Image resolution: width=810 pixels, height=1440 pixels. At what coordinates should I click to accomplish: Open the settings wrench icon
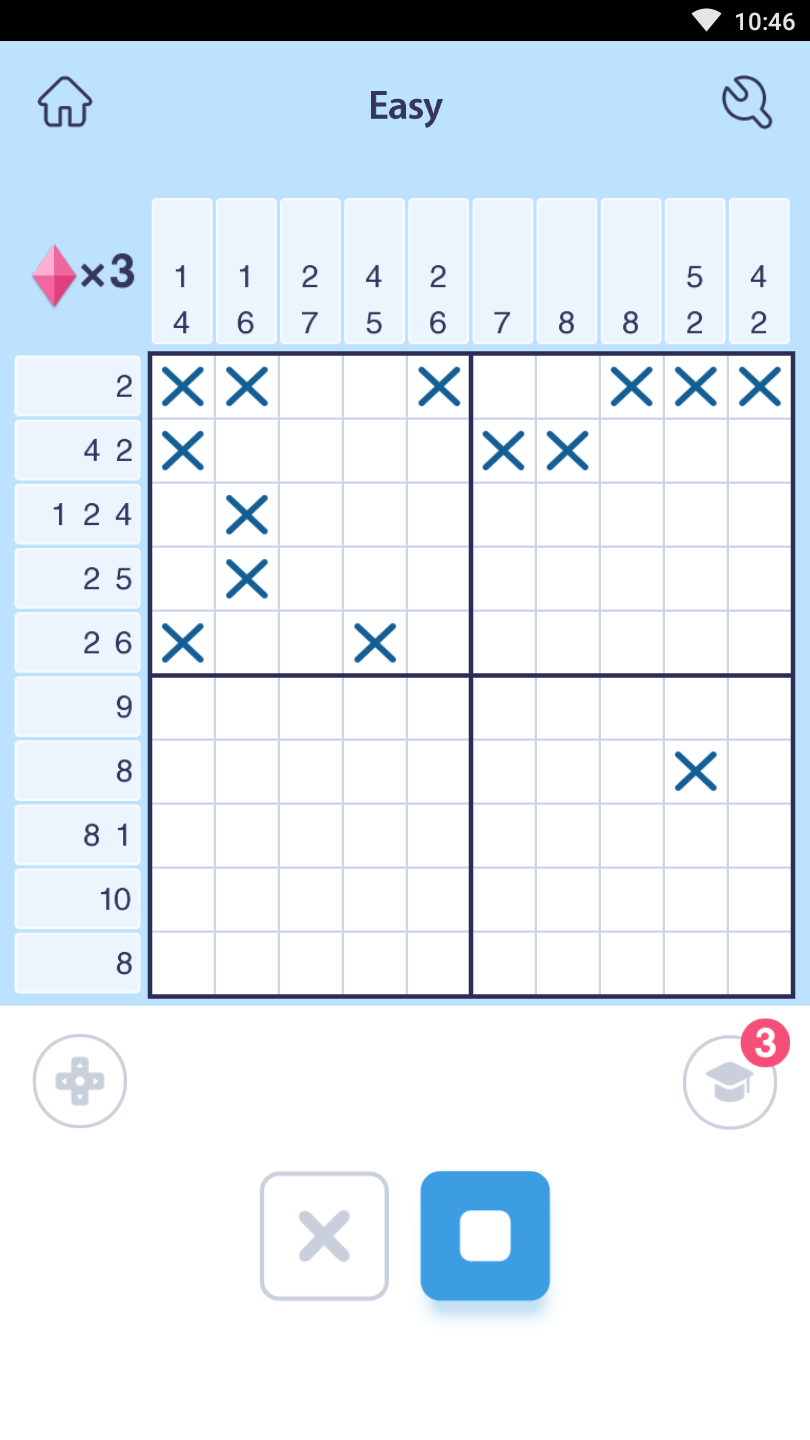(x=747, y=103)
